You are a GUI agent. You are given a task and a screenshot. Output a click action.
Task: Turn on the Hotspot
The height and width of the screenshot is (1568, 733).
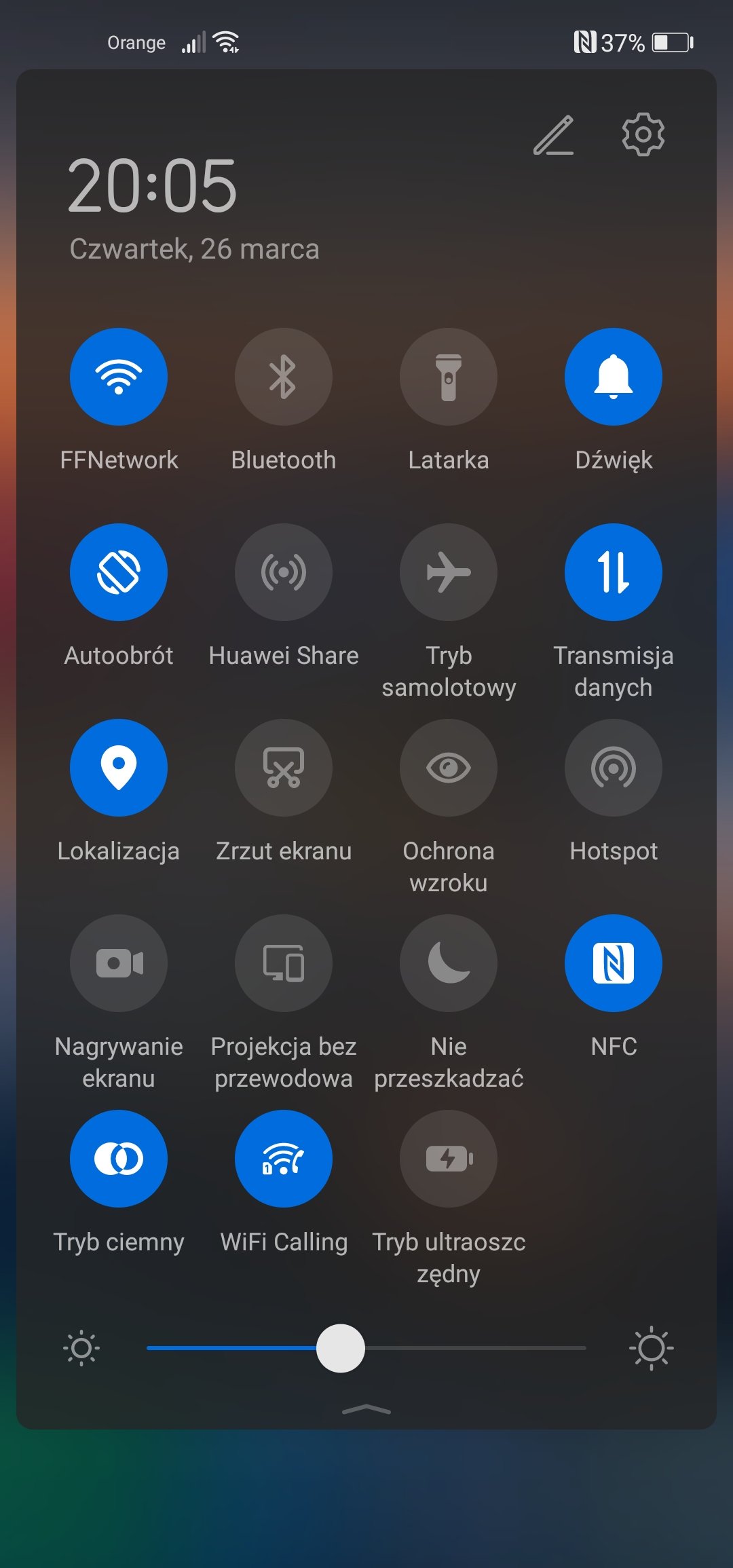point(614,768)
